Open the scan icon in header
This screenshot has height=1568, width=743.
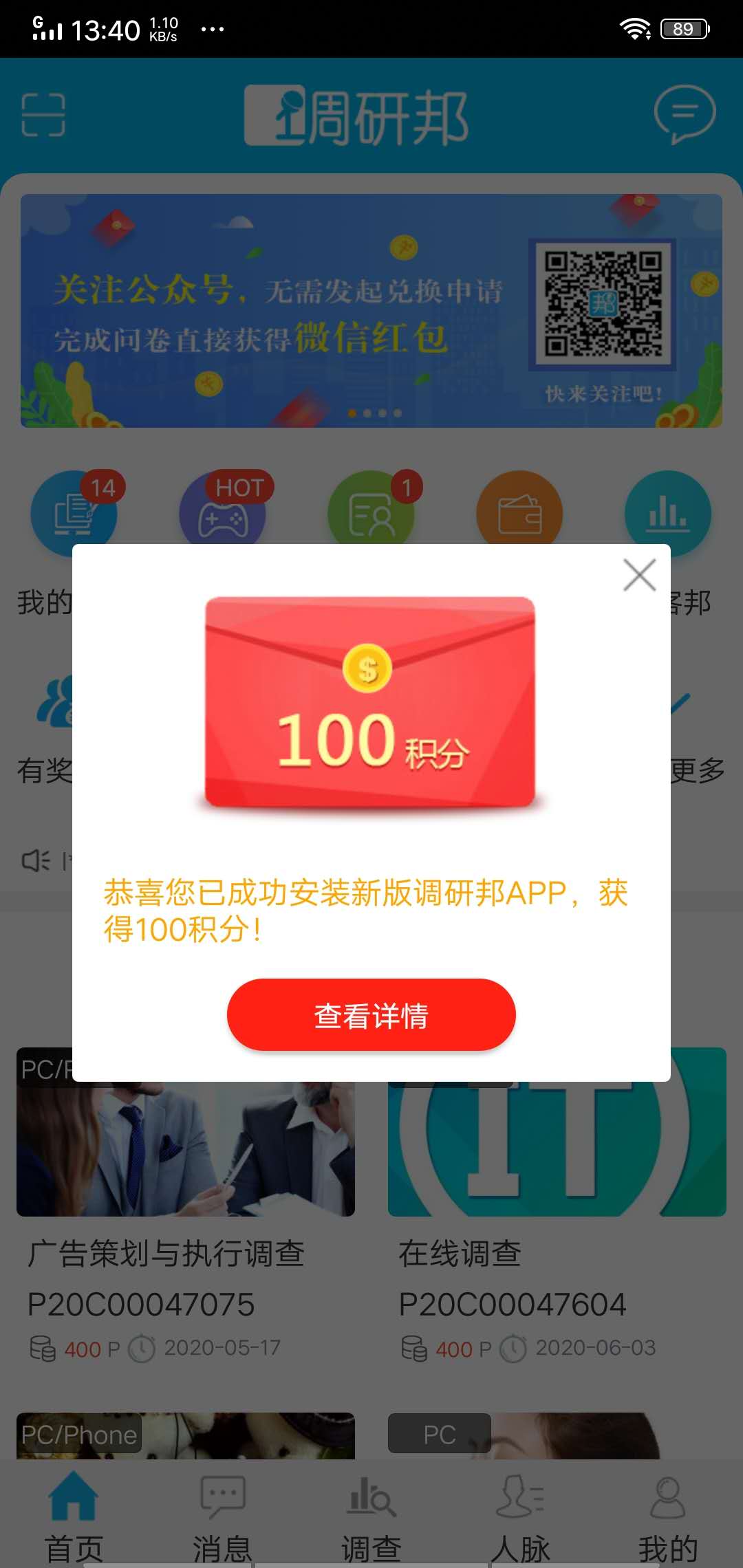click(x=43, y=115)
